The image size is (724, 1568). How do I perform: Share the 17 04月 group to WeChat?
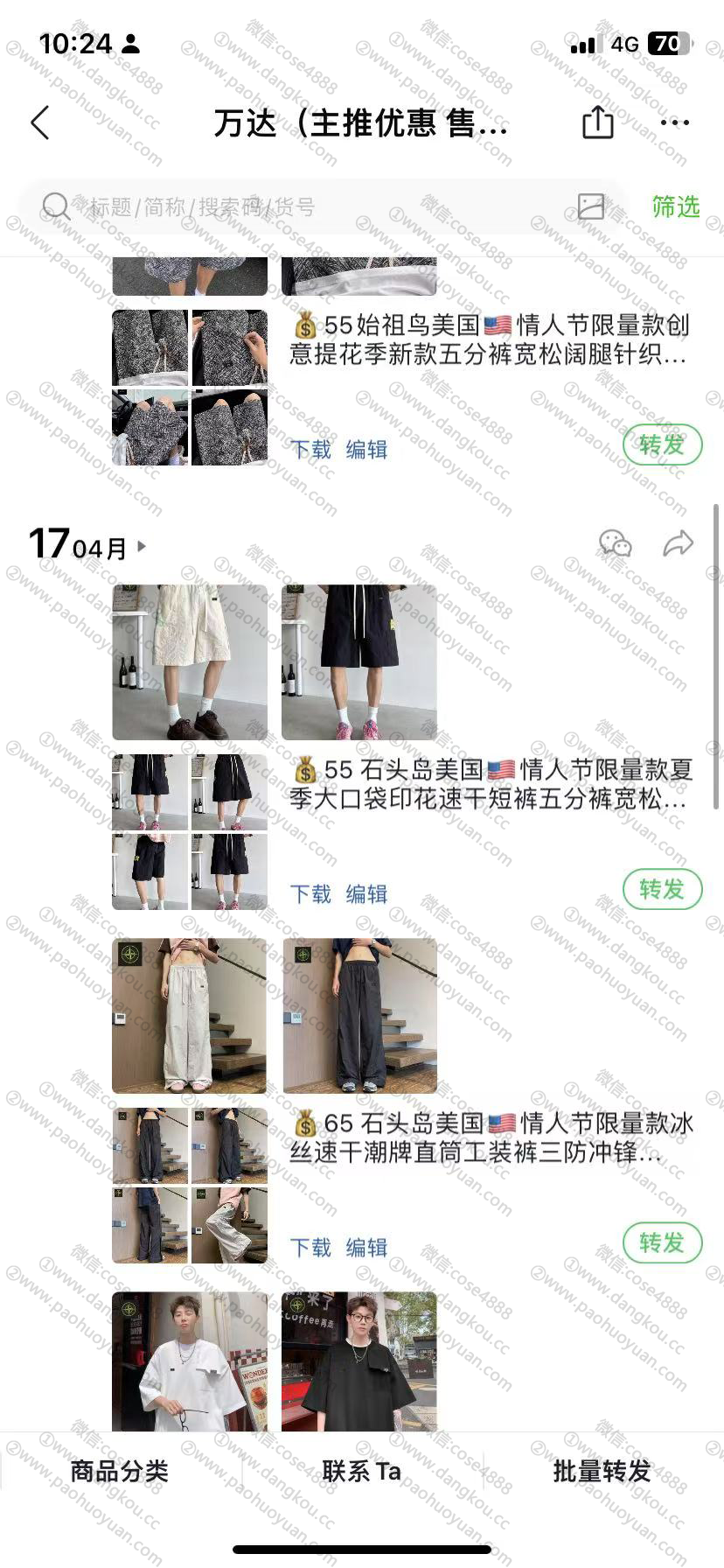point(616,544)
